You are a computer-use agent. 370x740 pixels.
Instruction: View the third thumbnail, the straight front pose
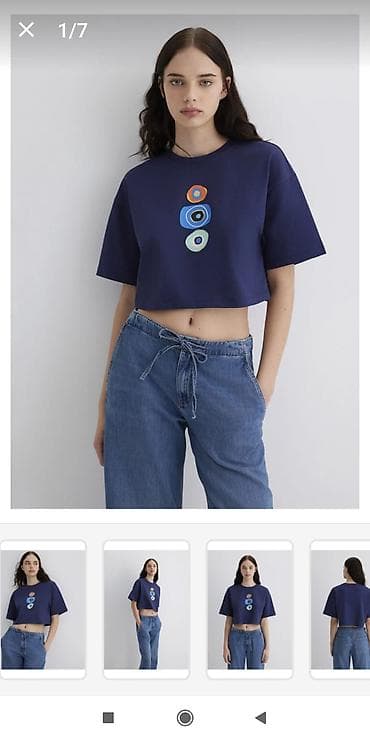[x=250, y=609]
